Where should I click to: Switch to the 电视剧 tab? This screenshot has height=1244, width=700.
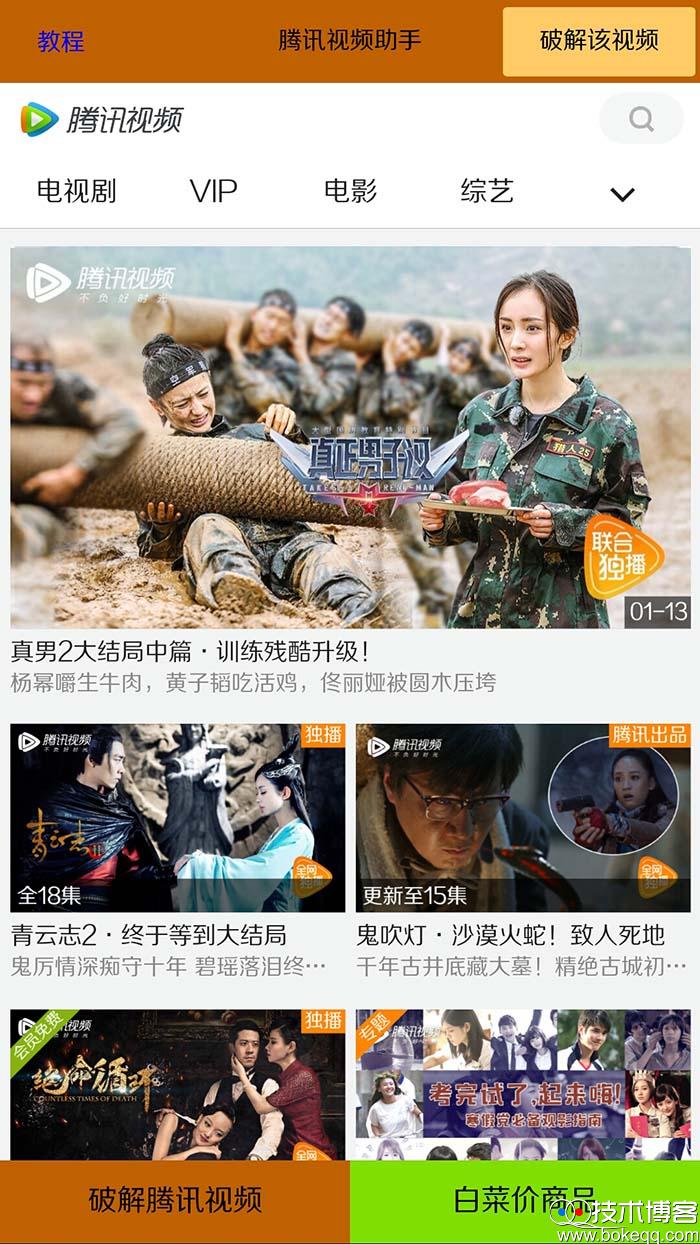point(76,191)
